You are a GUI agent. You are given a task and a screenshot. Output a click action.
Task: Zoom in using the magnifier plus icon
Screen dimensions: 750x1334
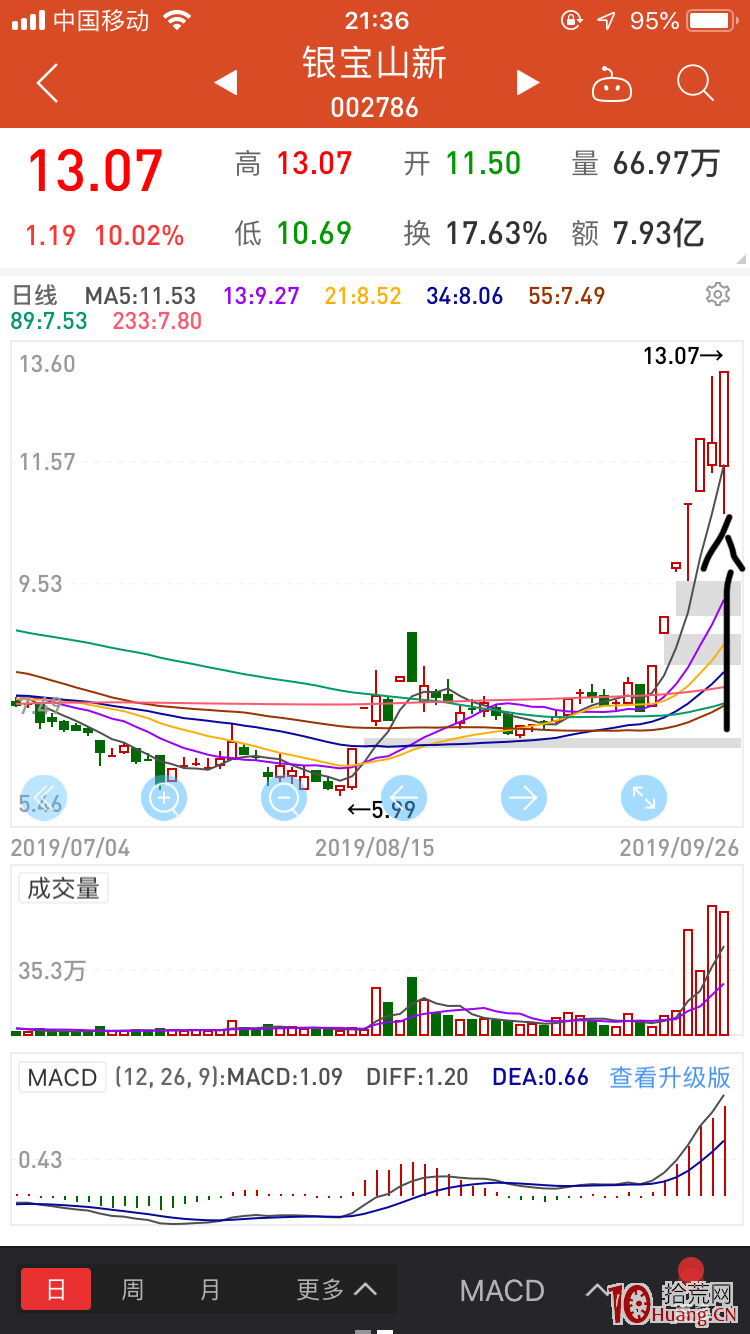coord(163,797)
